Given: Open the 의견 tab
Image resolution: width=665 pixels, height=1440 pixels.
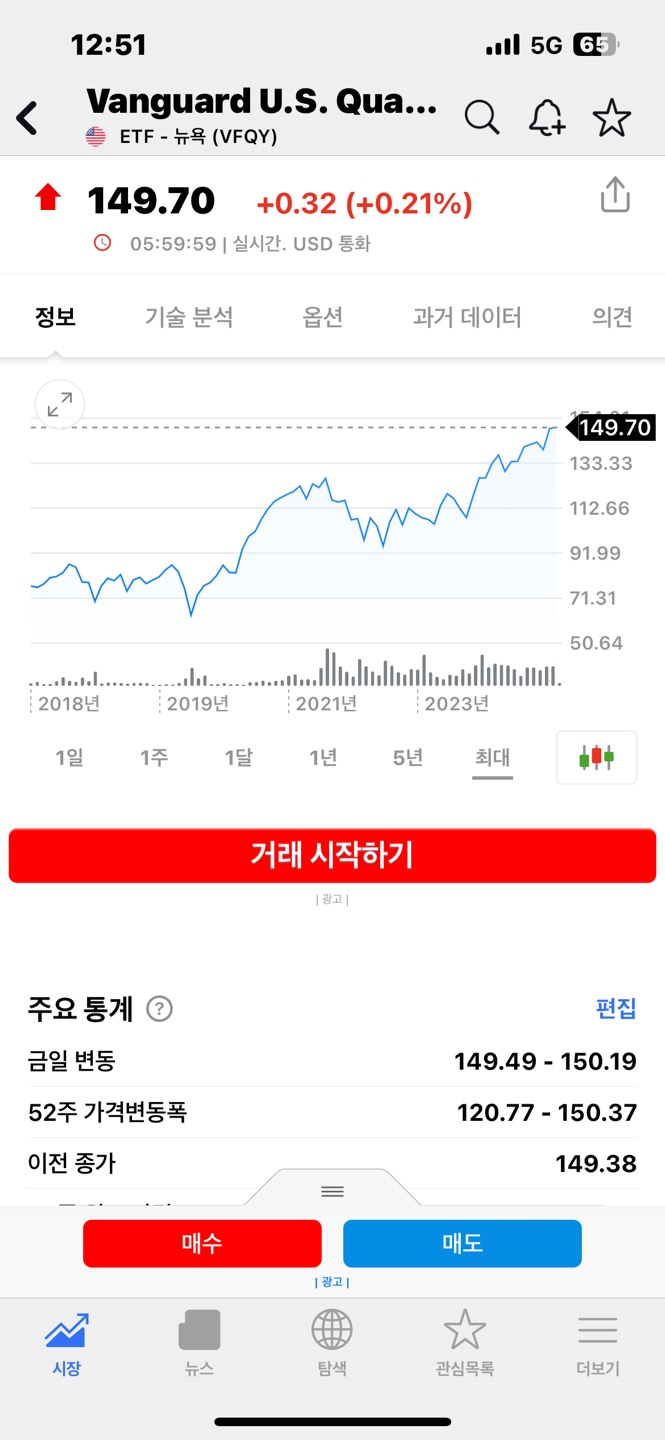Looking at the screenshot, I should (612, 318).
